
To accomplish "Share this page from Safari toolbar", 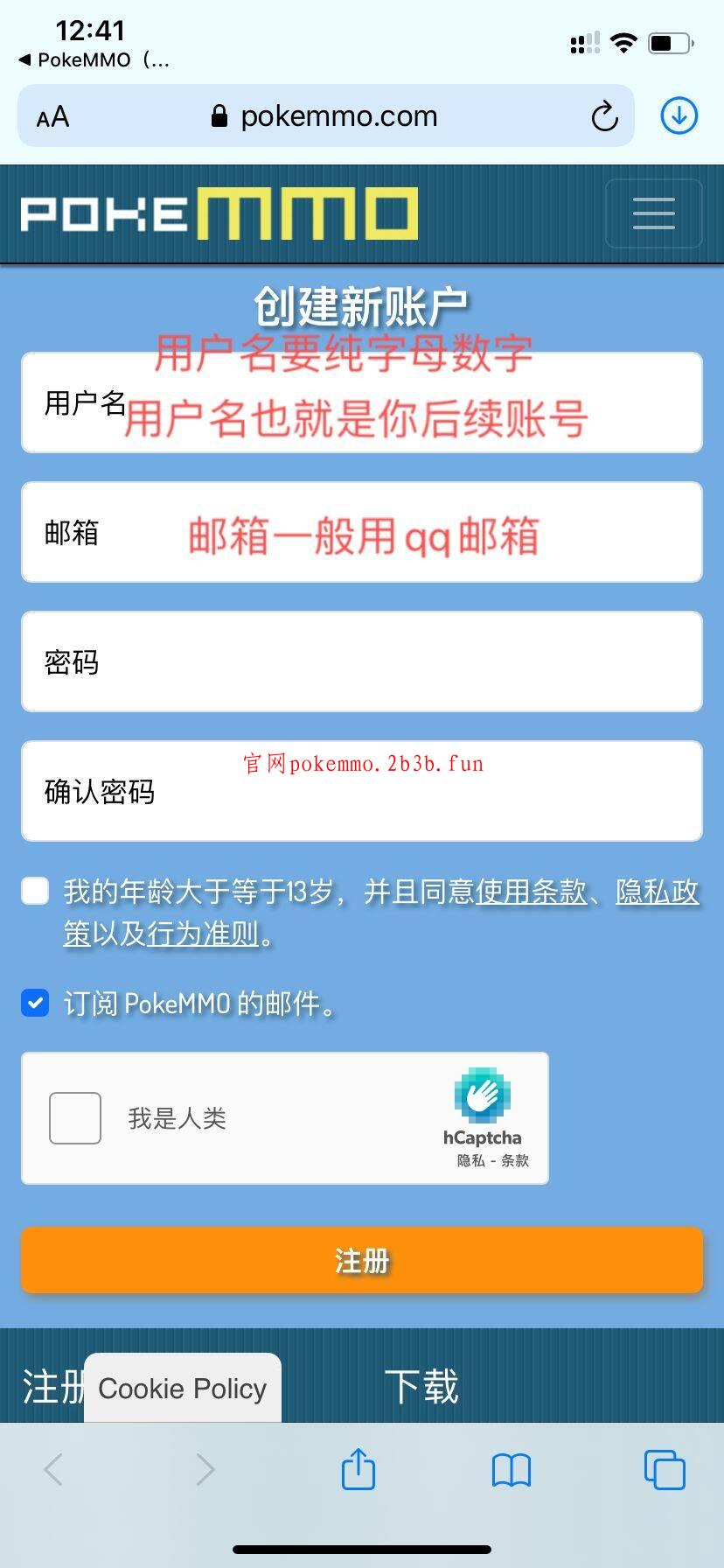I will [x=358, y=1469].
